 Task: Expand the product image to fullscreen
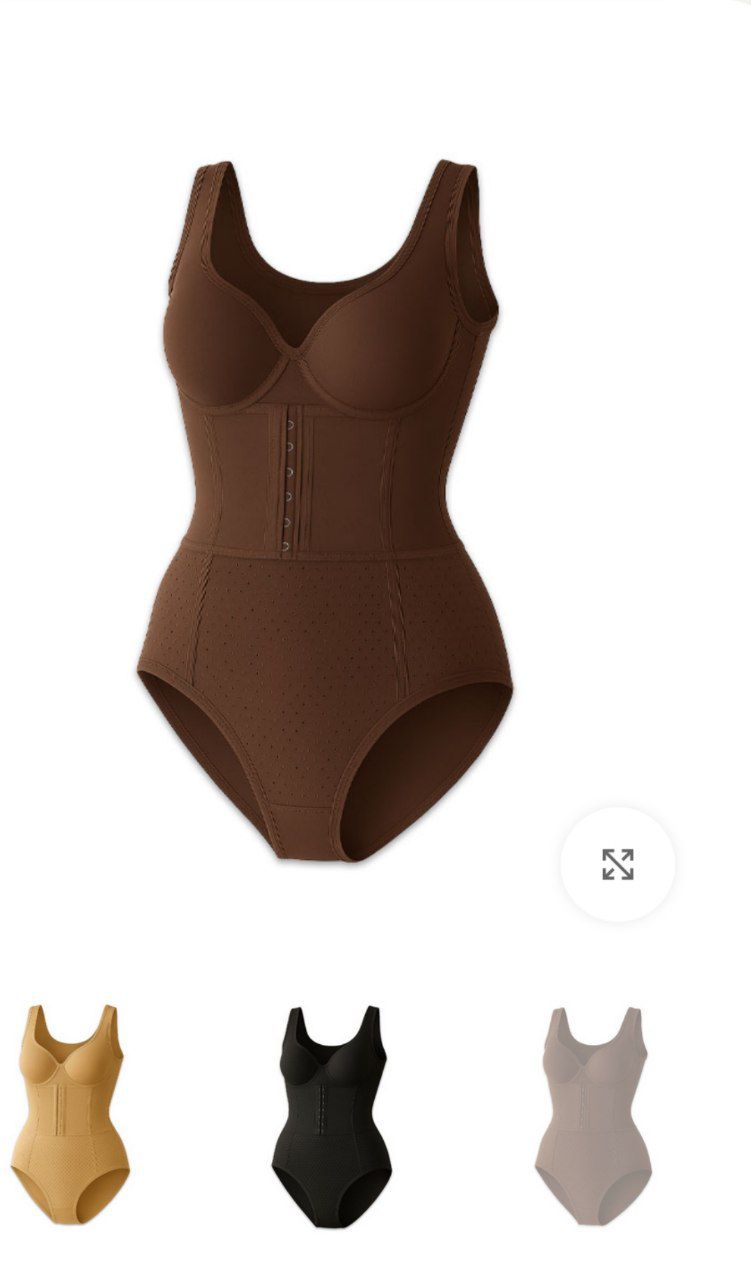(x=617, y=864)
